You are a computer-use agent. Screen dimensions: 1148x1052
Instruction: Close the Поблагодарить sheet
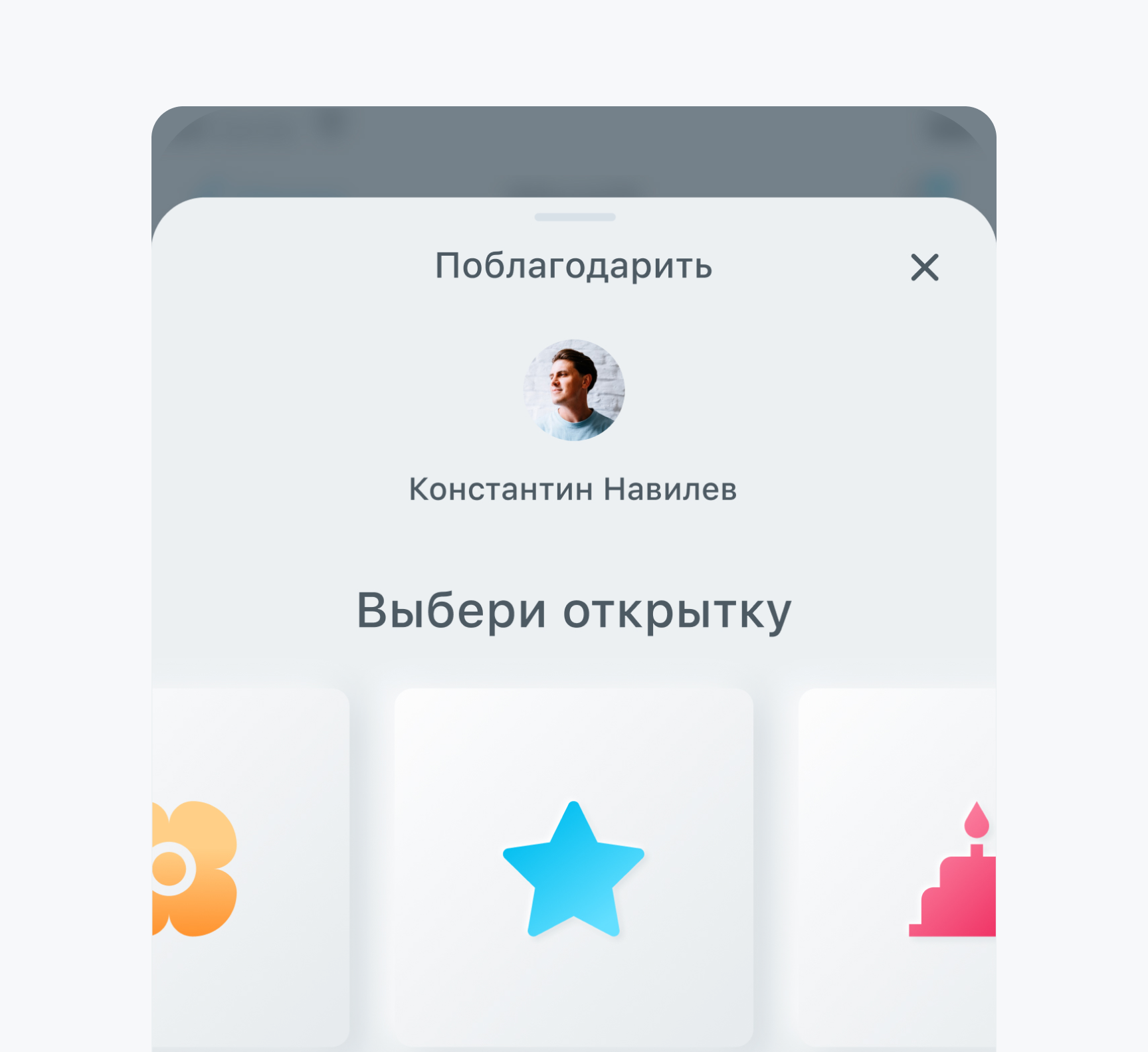(924, 268)
